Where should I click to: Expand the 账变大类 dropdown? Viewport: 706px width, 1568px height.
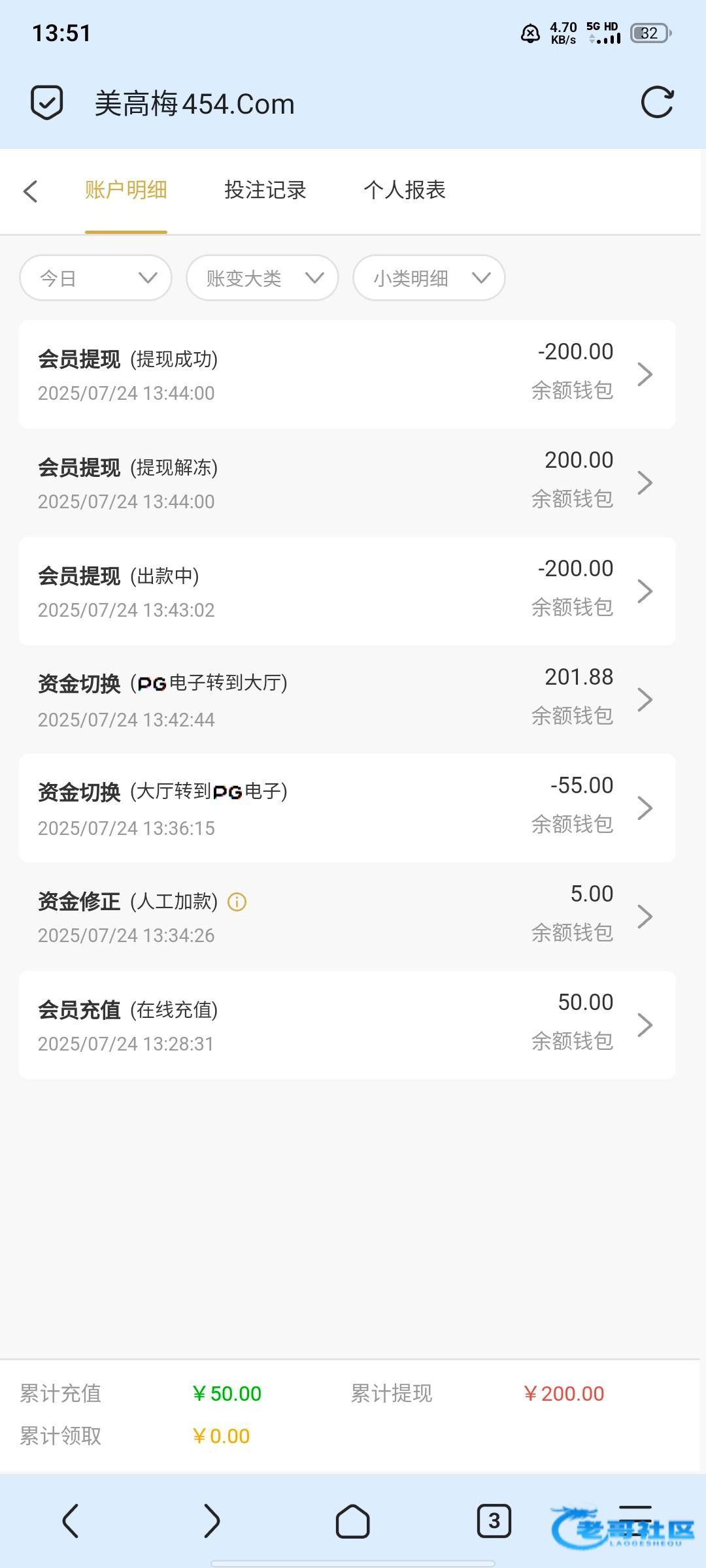click(262, 278)
